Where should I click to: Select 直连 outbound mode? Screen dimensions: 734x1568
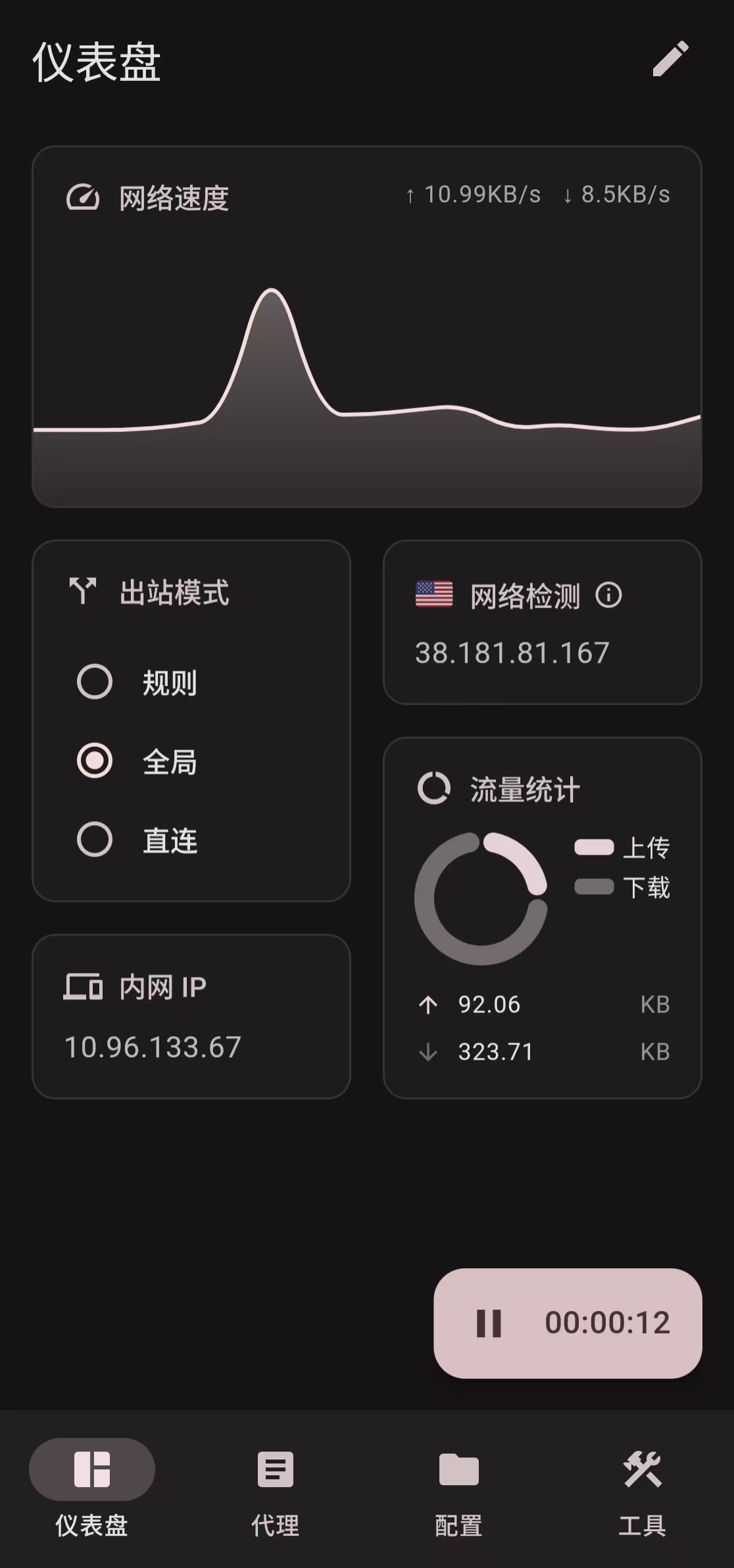(x=95, y=840)
